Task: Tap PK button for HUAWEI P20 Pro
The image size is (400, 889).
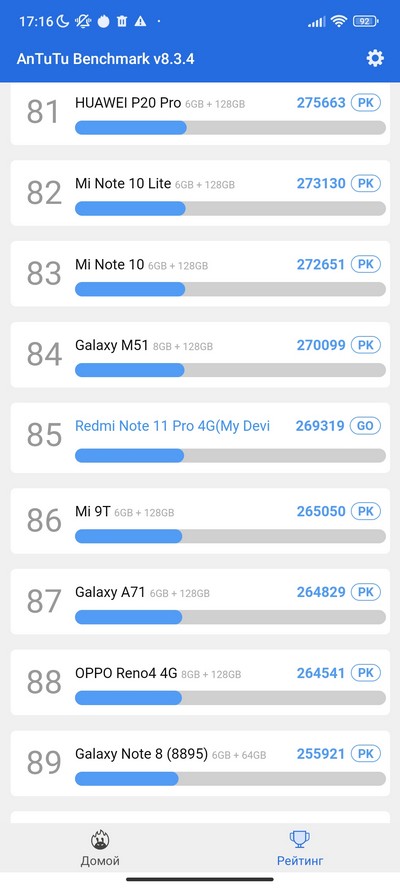Action: coord(365,103)
